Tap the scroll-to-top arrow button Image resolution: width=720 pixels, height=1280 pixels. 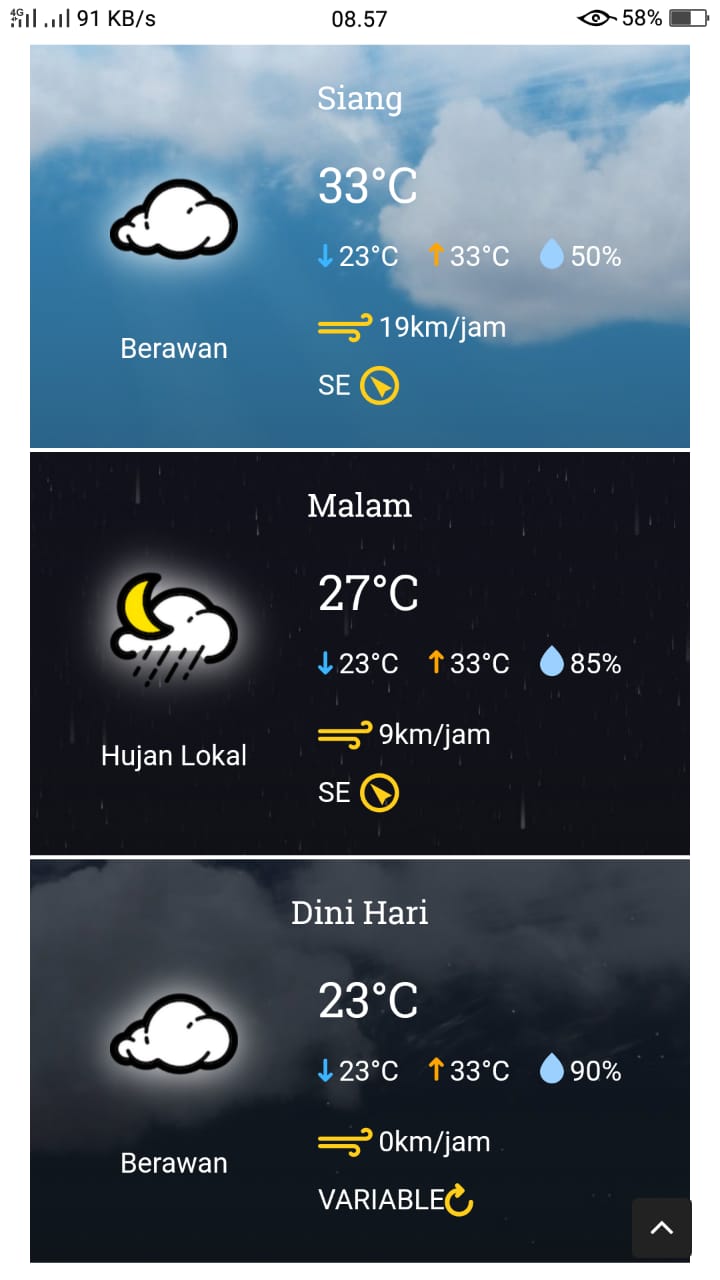(x=661, y=1227)
